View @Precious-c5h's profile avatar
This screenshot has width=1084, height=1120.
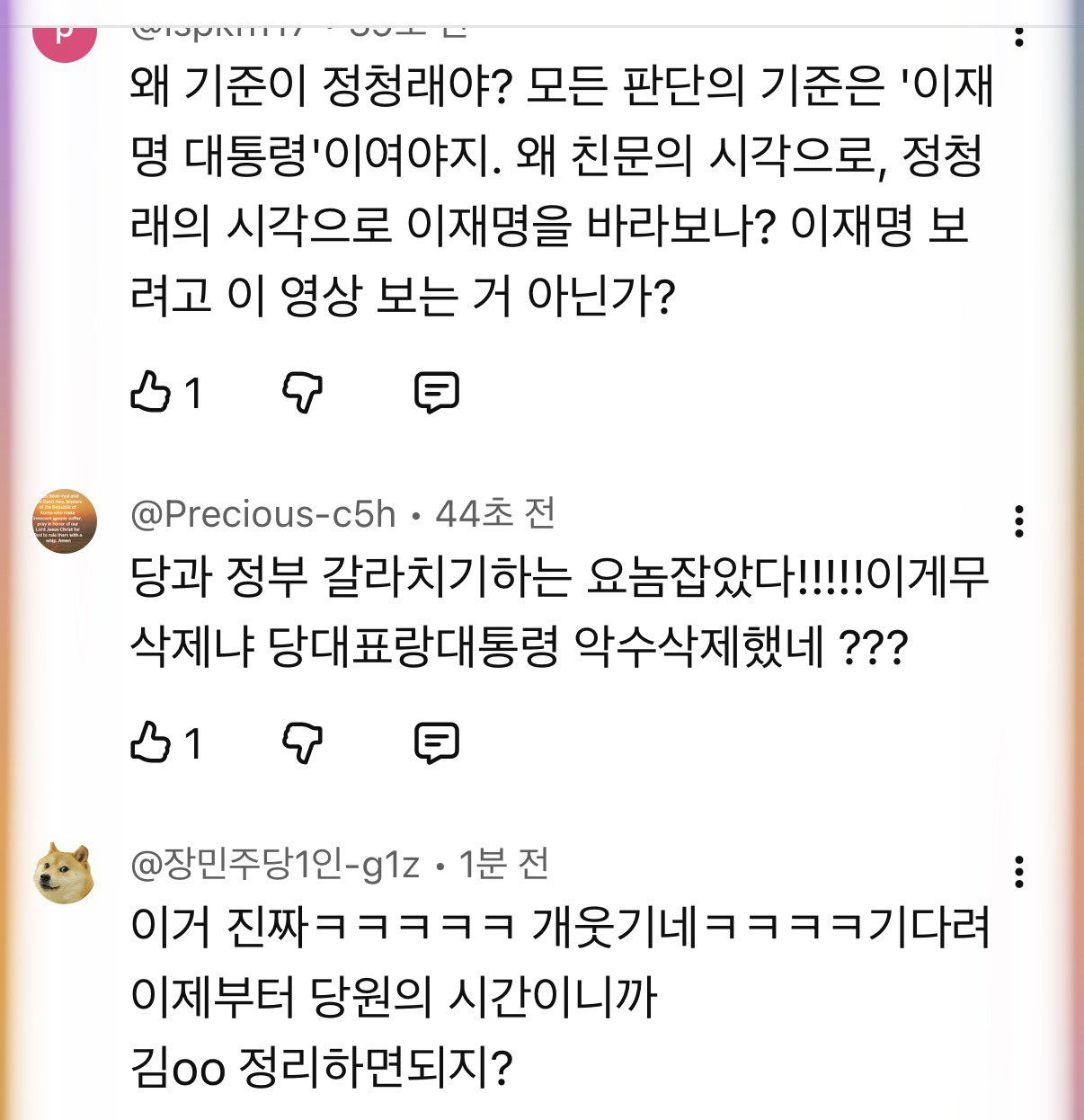64,521
